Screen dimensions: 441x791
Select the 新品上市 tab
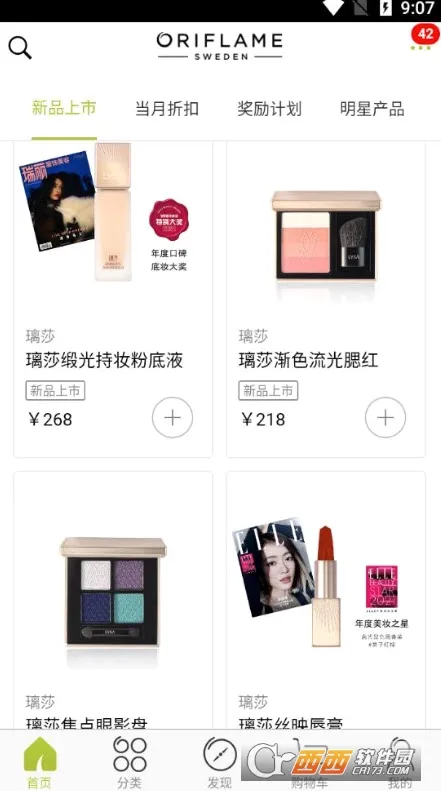(64, 108)
